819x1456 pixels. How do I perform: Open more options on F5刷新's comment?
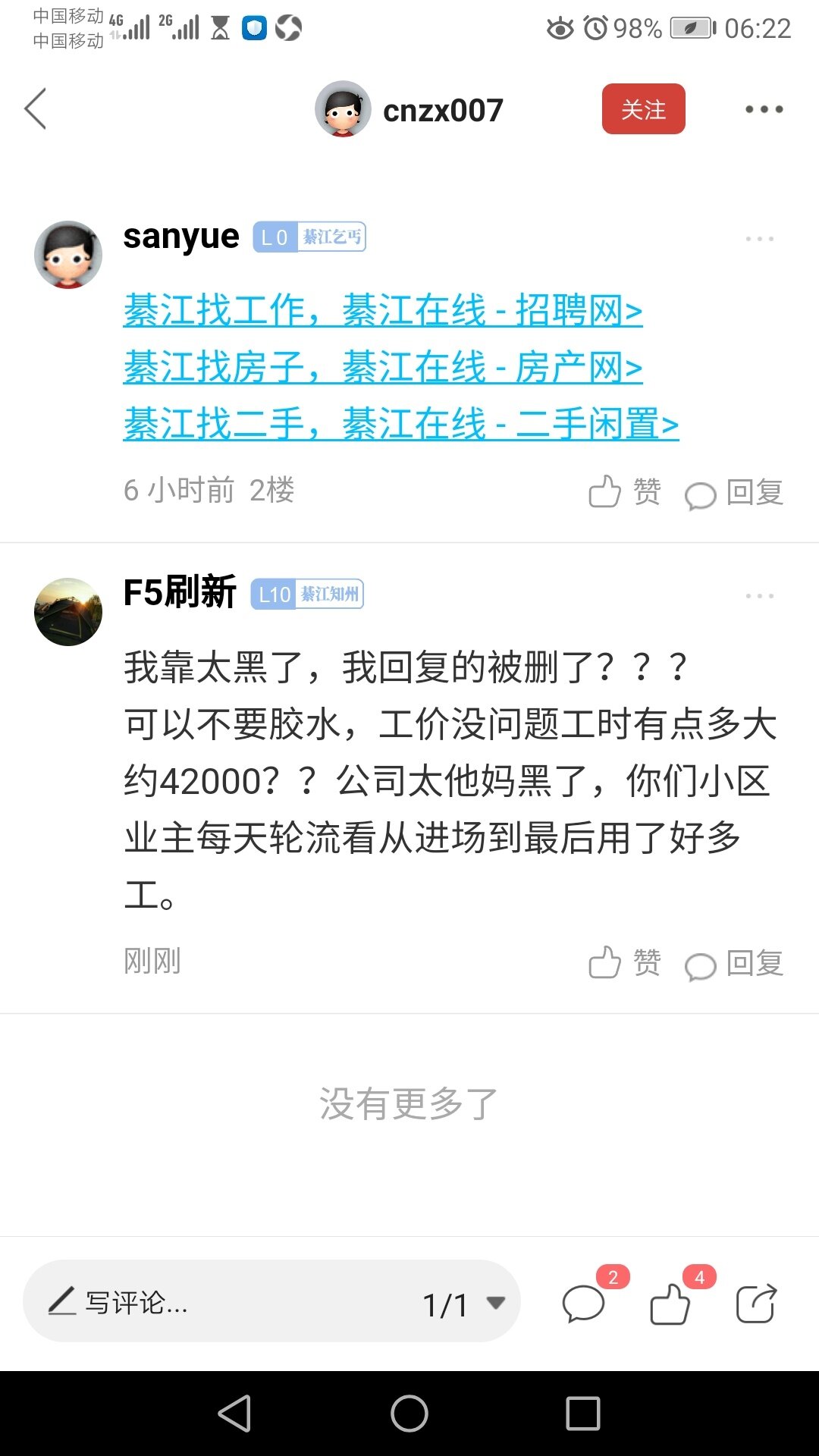pyautogui.click(x=759, y=596)
